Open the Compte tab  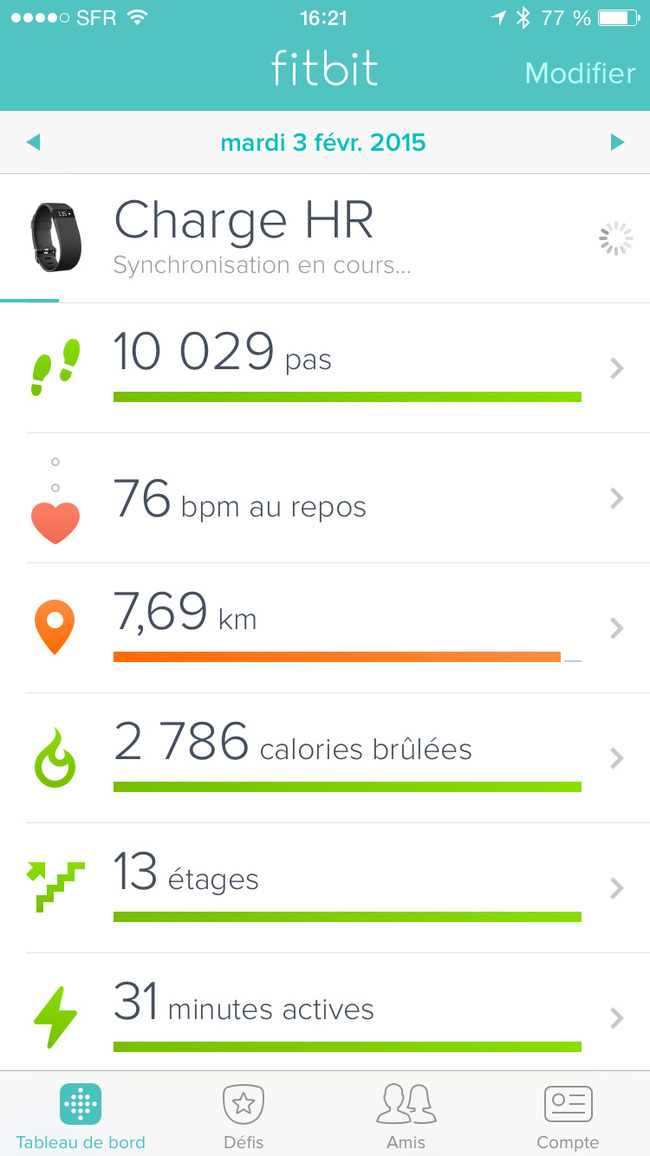(568, 1114)
